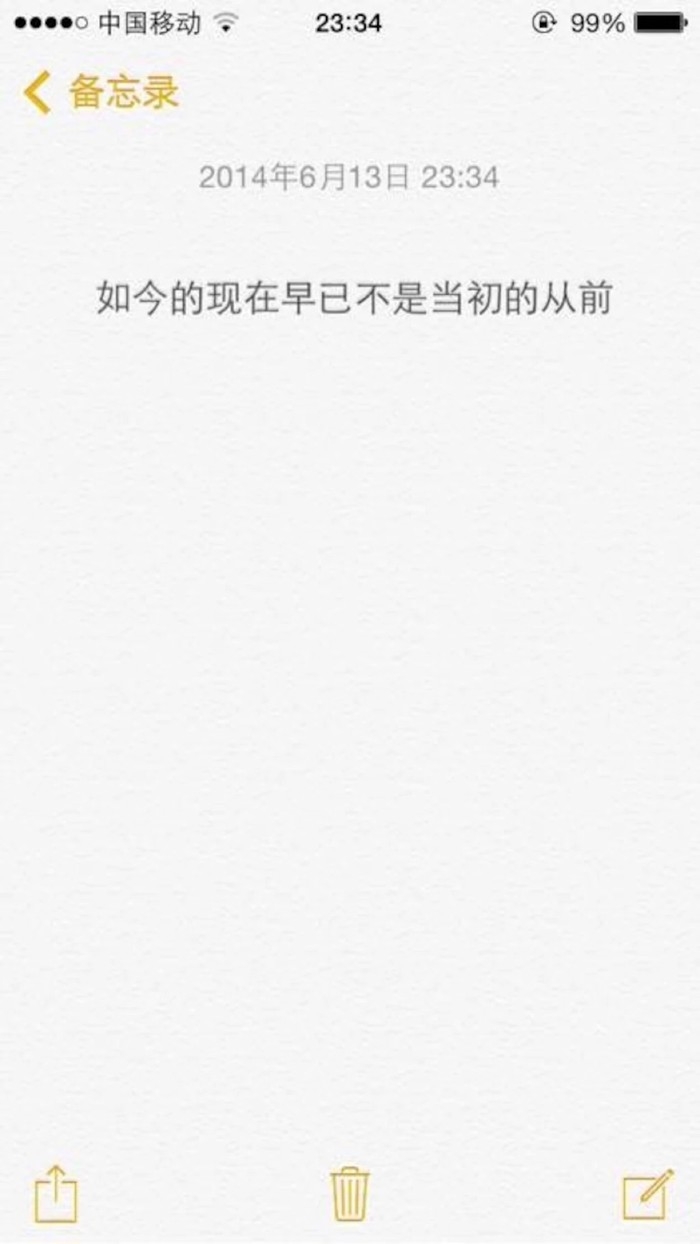Viewport: 700px width, 1244px height.
Task: Share this note
Action: [x=56, y=1195]
